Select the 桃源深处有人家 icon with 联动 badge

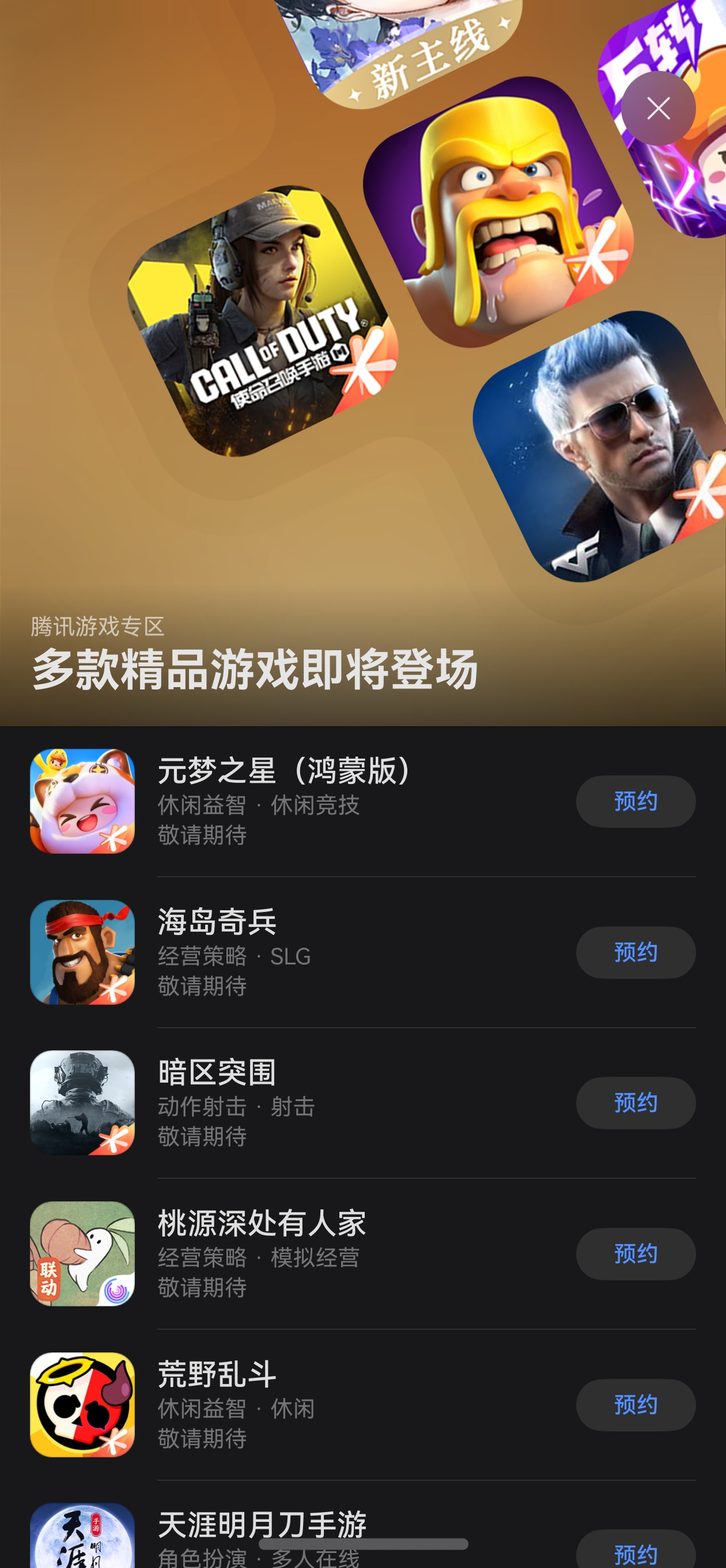[x=82, y=1255]
